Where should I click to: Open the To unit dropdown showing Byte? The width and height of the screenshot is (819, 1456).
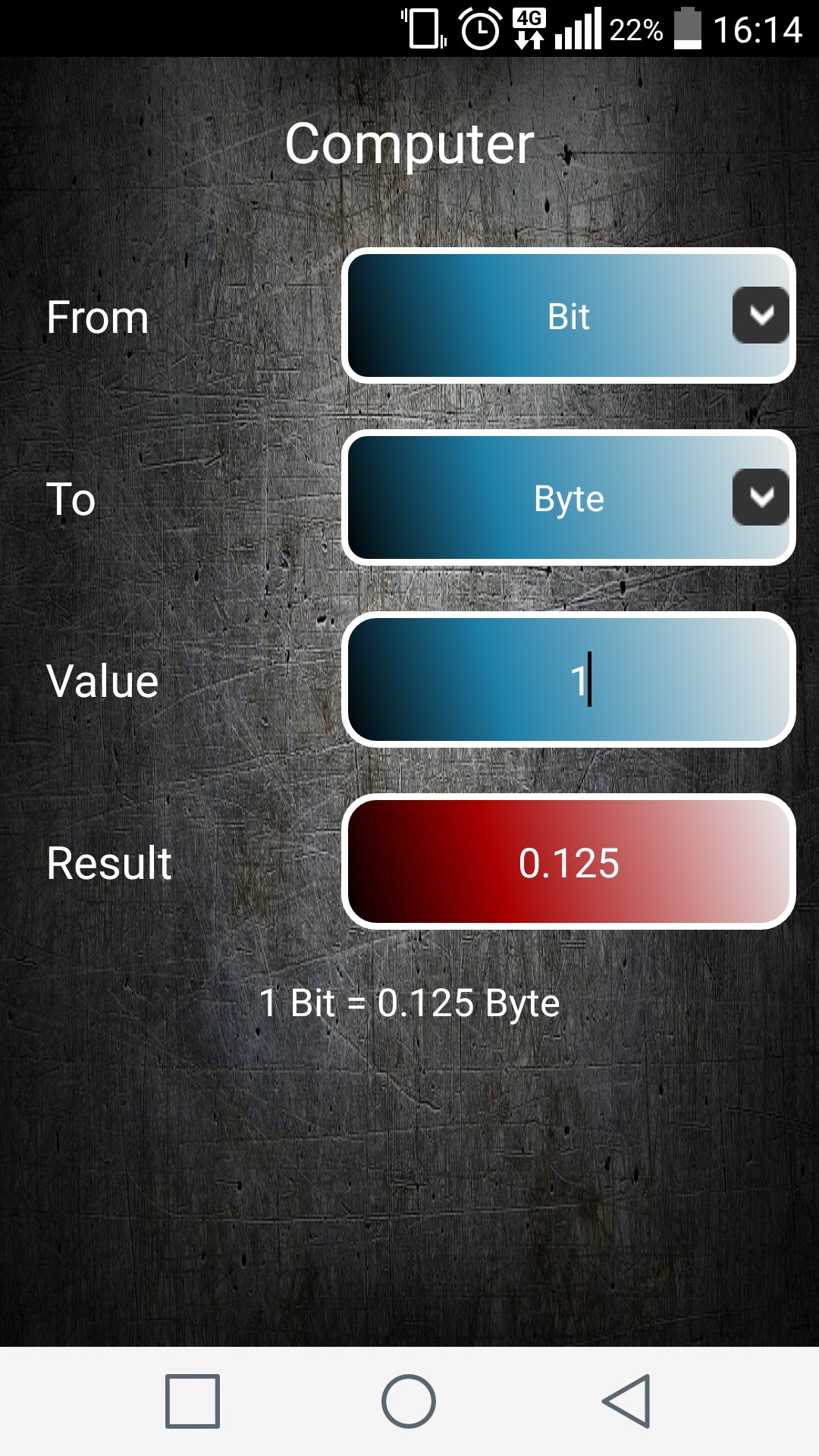click(569, 497)
